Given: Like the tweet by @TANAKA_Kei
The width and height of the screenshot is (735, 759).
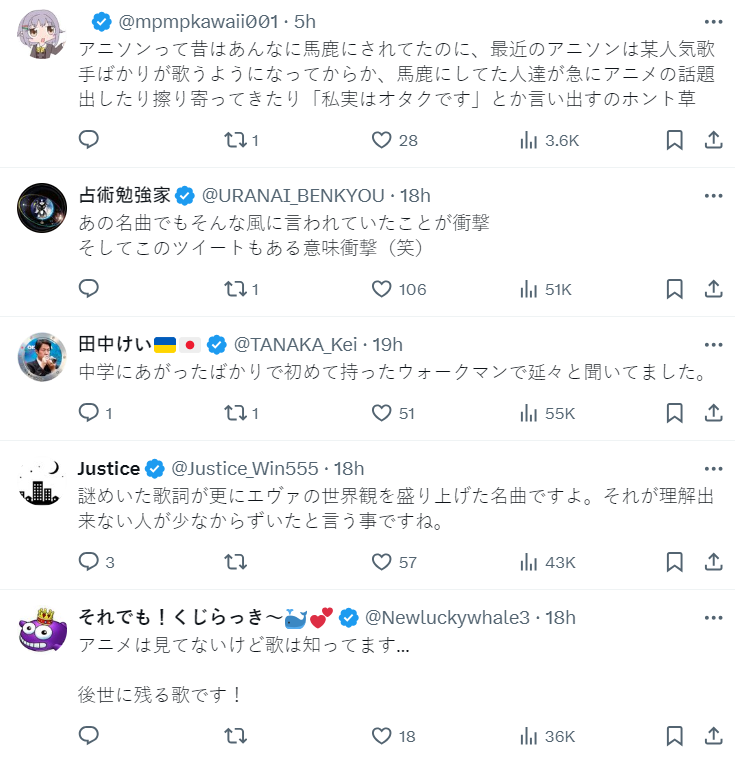Looking at the screenshot, I should (381, 413).
